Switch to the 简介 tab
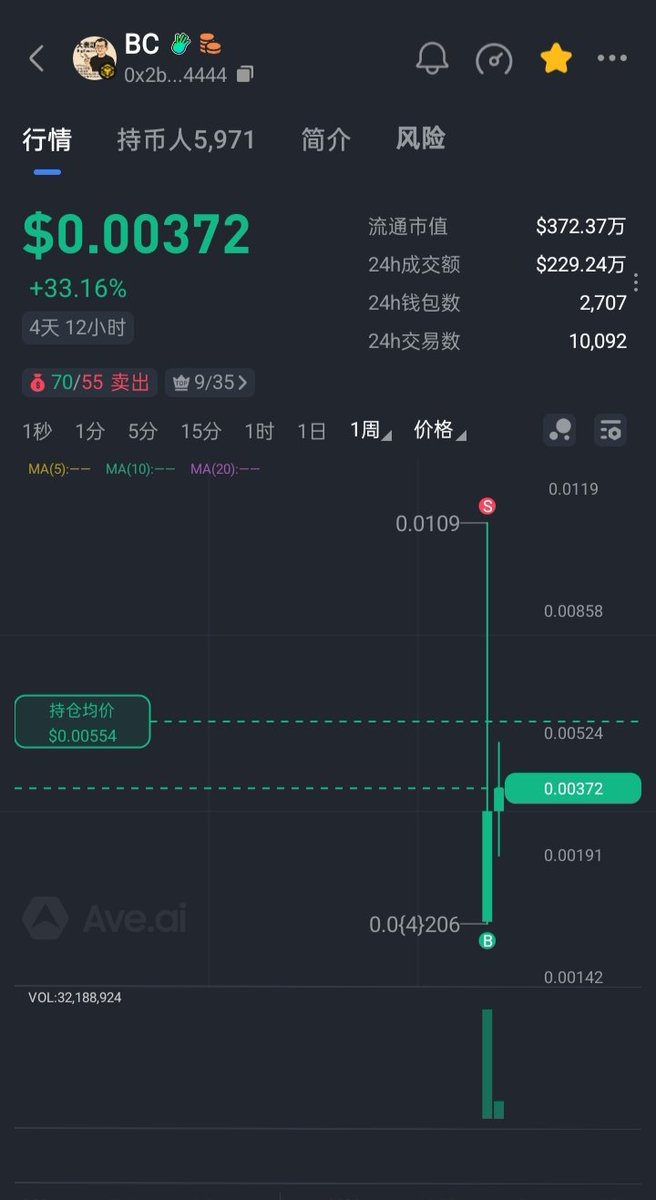 coord(326,139)
